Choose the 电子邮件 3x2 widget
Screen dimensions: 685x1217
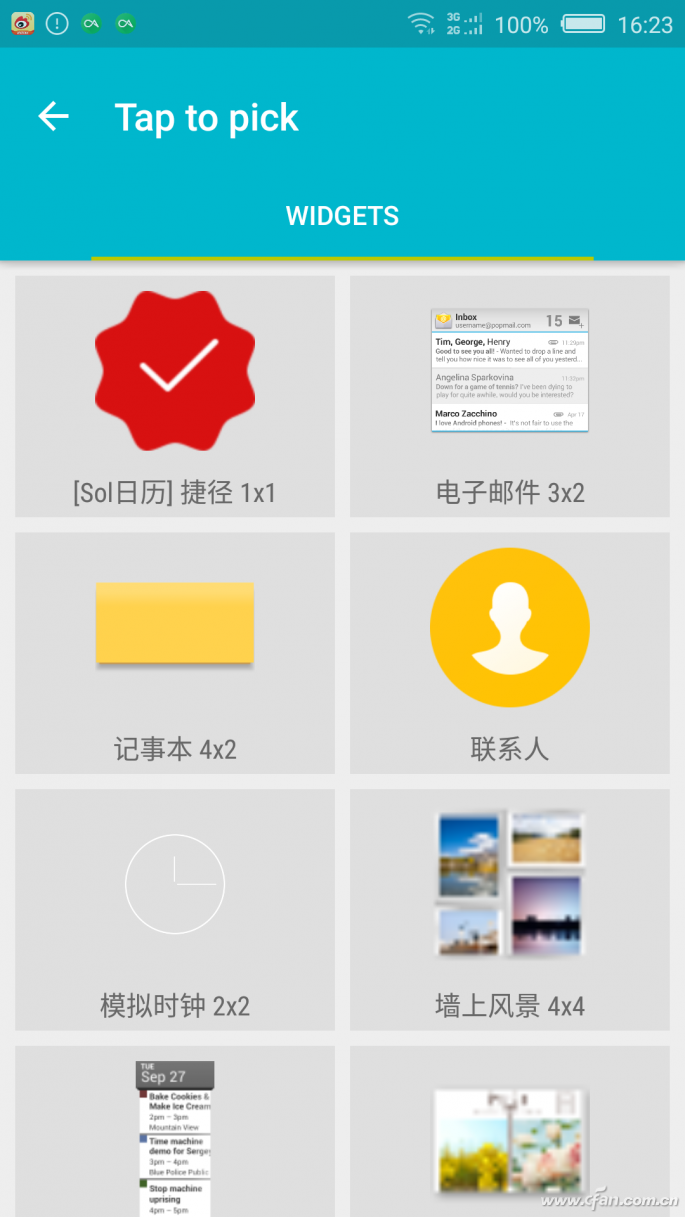pyautogui.click(x=509, y=397)
